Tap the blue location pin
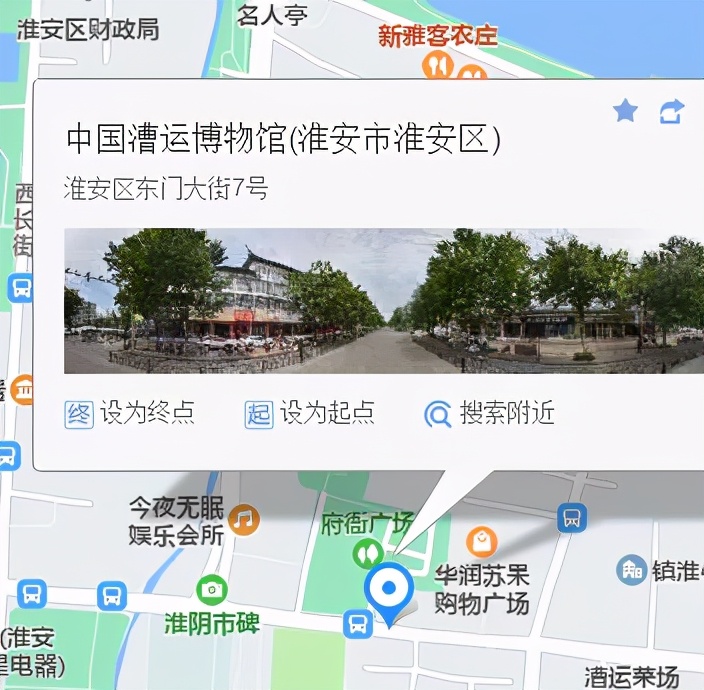The width and height of the screenshot is (704, 690). 388,592
